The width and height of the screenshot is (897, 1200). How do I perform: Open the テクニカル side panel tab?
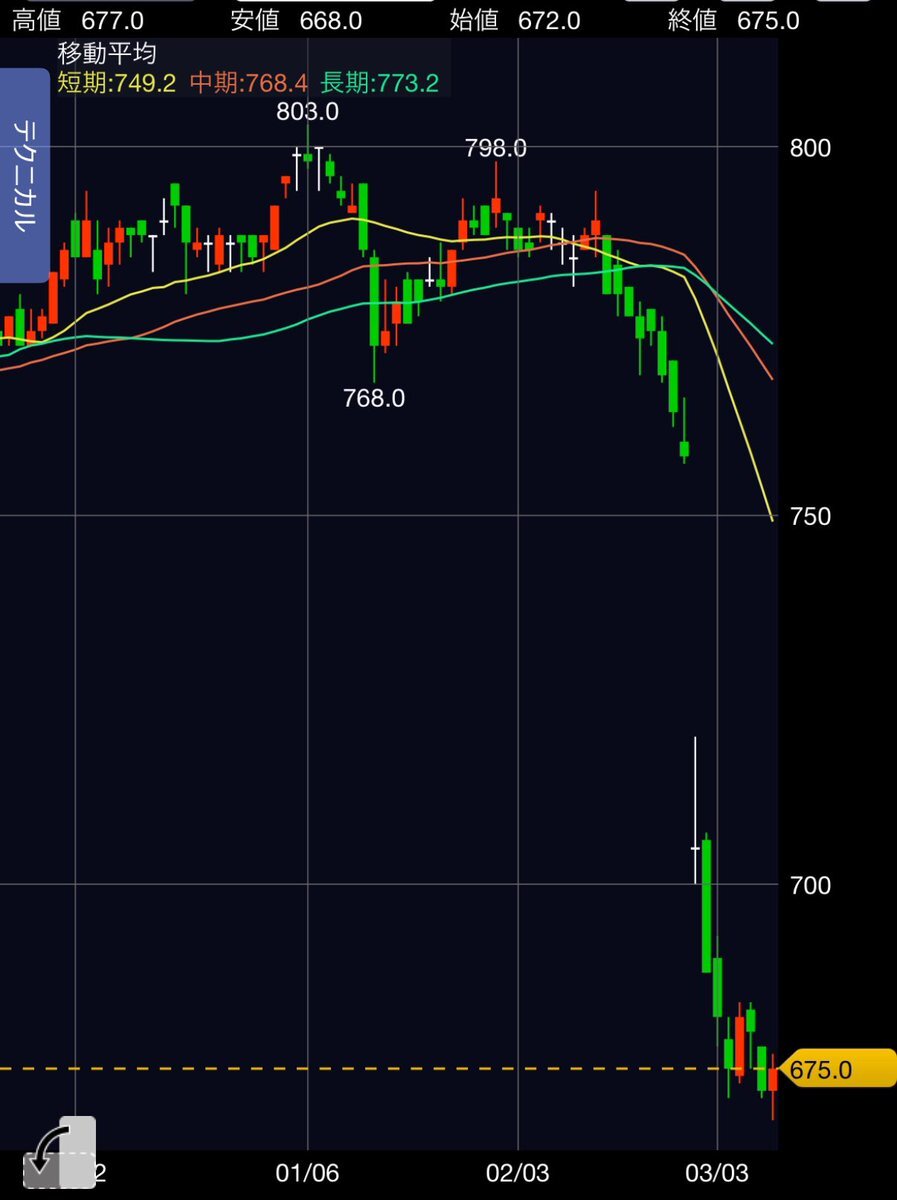pos(24,176)
